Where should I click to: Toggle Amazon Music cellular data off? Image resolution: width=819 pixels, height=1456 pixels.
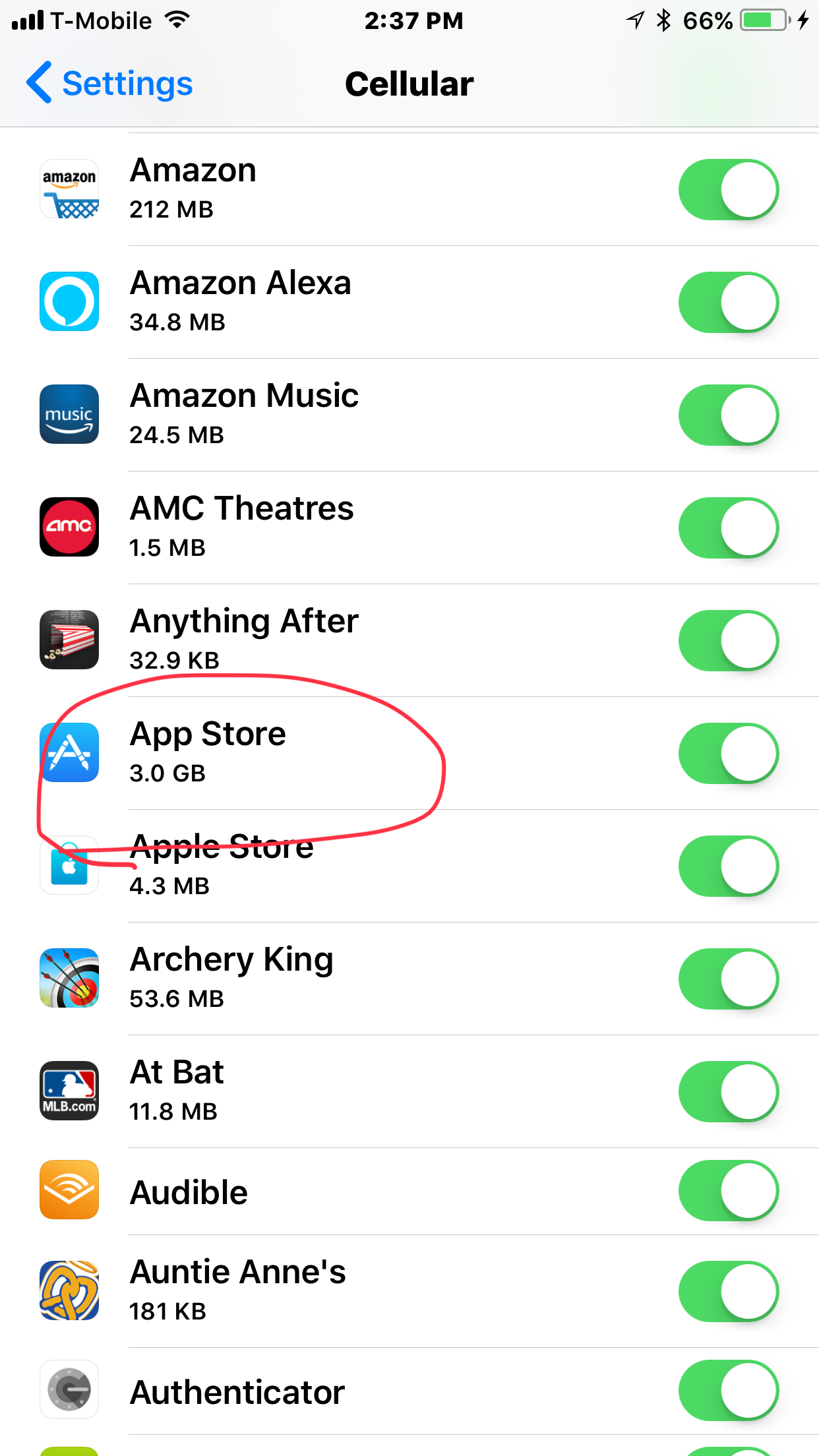click(x=729, y=415)
